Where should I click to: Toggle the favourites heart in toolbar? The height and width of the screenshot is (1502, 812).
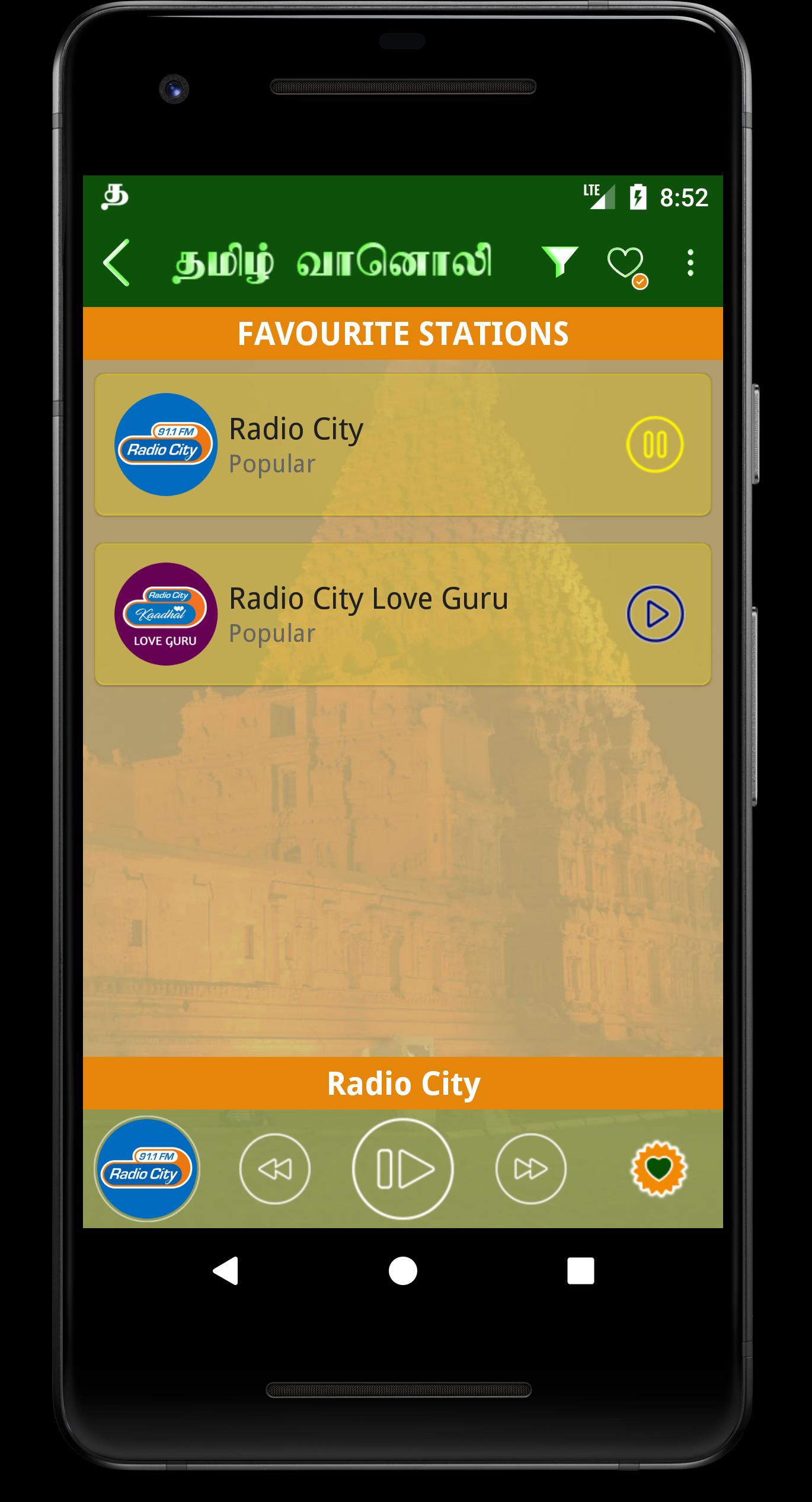pyautogui.click(x=626, y=264)
